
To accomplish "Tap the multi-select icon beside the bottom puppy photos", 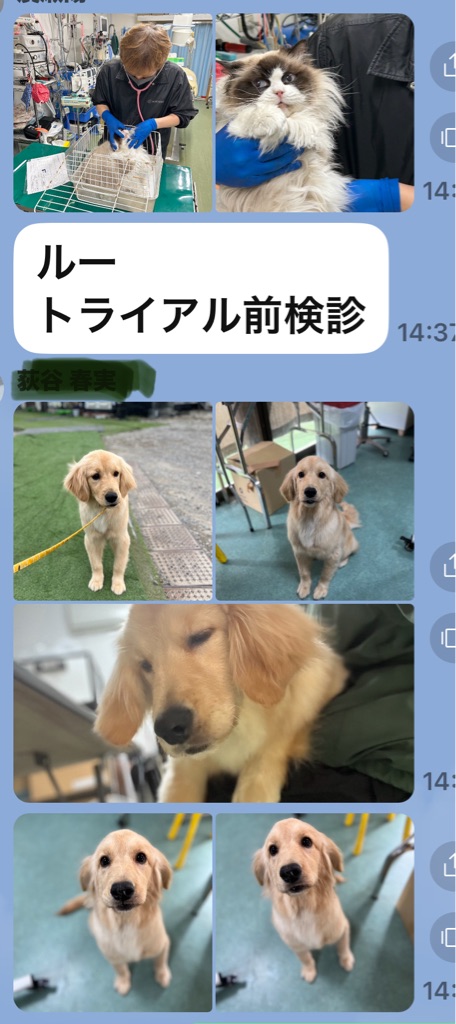I will tap(446, 937).
